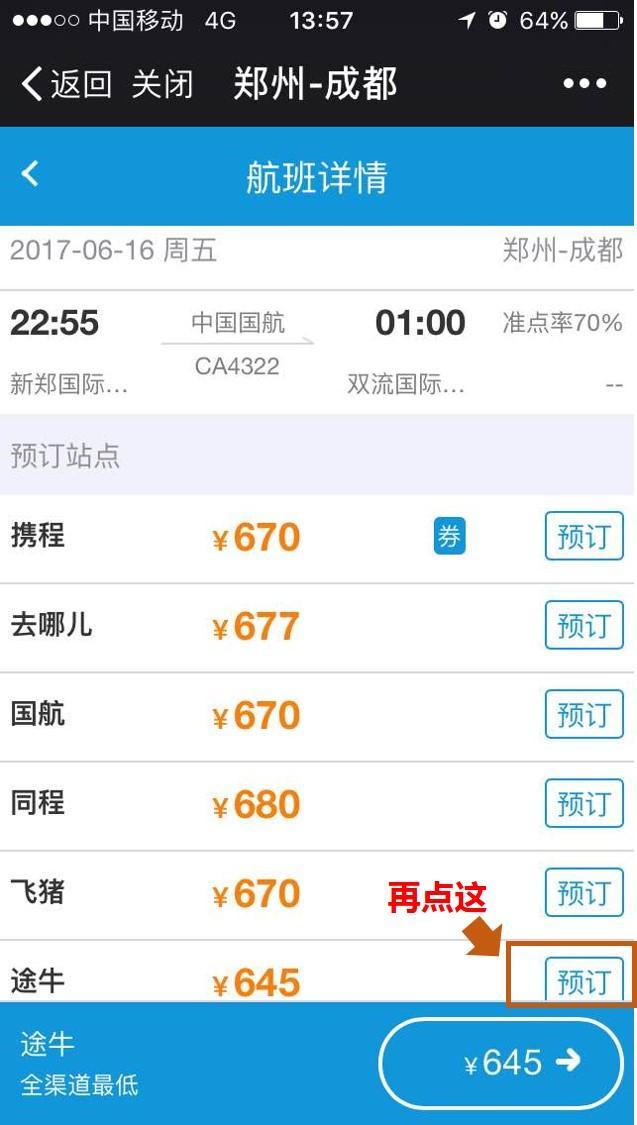The height and width of the screenshot is (1125, 637).
Task: Select 预订 for 同程 at ¥680
Action: pos(584,804)
